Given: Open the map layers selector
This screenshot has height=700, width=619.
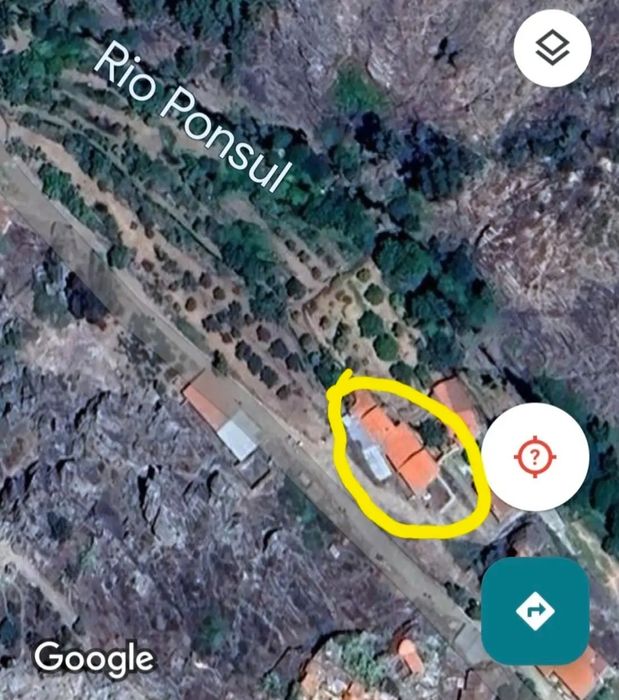Looking at the screenshot, I should [552, 48].
